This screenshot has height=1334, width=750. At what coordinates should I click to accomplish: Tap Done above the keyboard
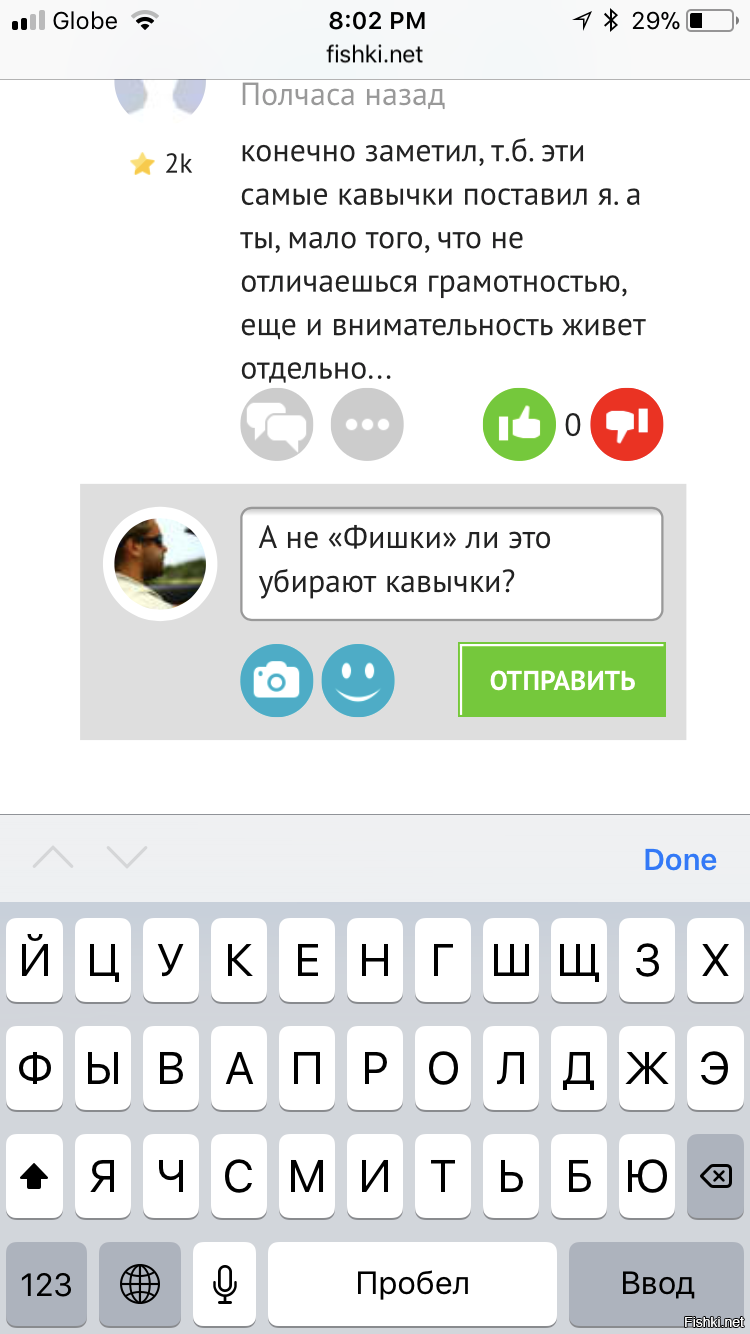pos(680,859)
